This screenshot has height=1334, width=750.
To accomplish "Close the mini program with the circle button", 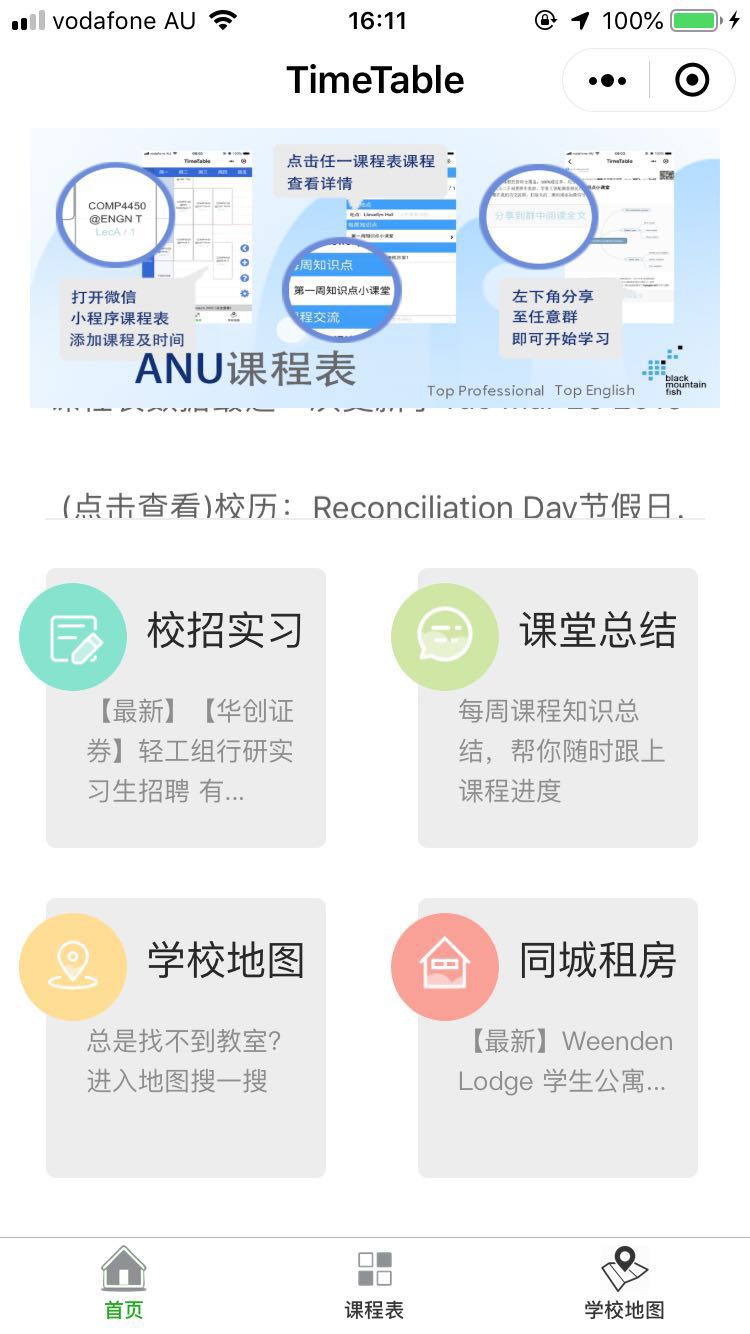I will pos(692,80).
